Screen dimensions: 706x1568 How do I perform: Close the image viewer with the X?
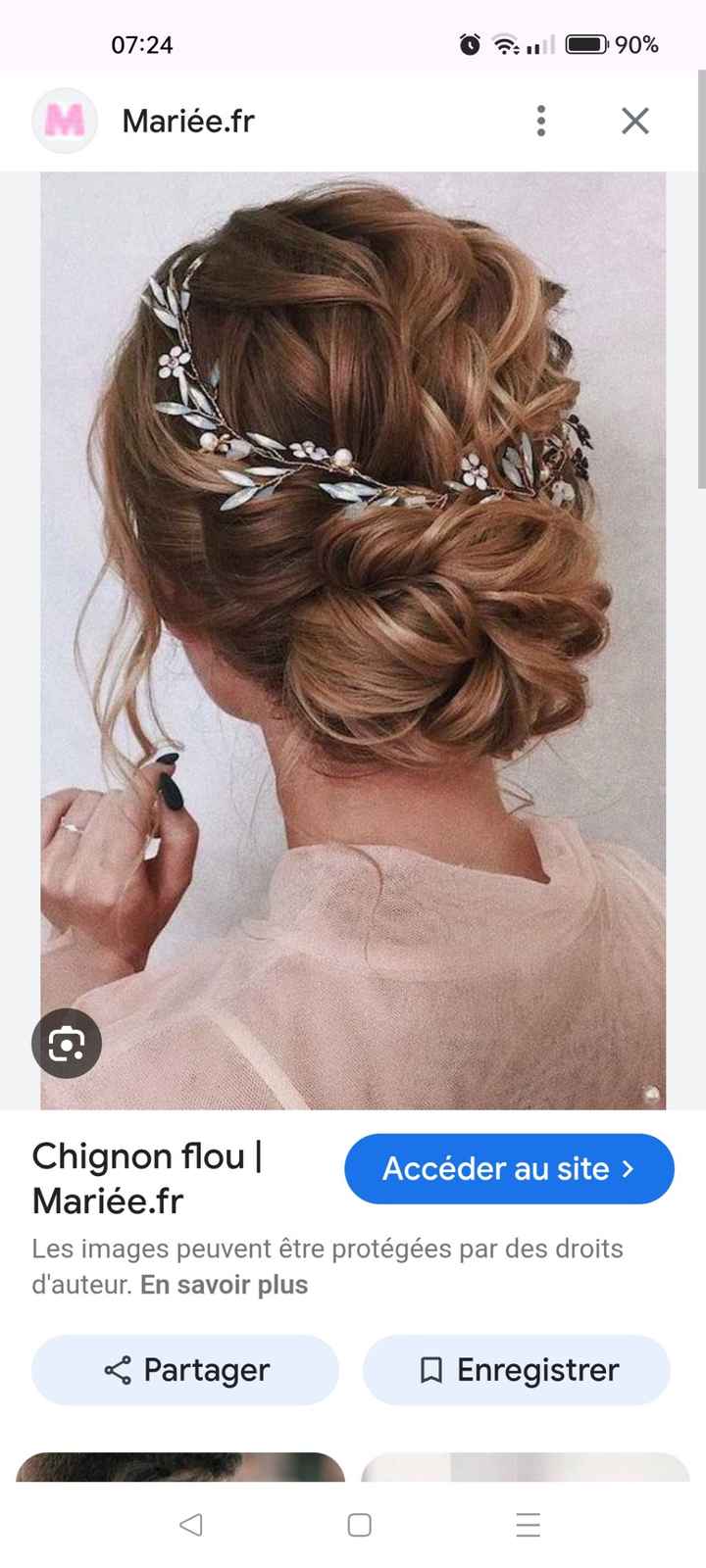pos(635,121)
